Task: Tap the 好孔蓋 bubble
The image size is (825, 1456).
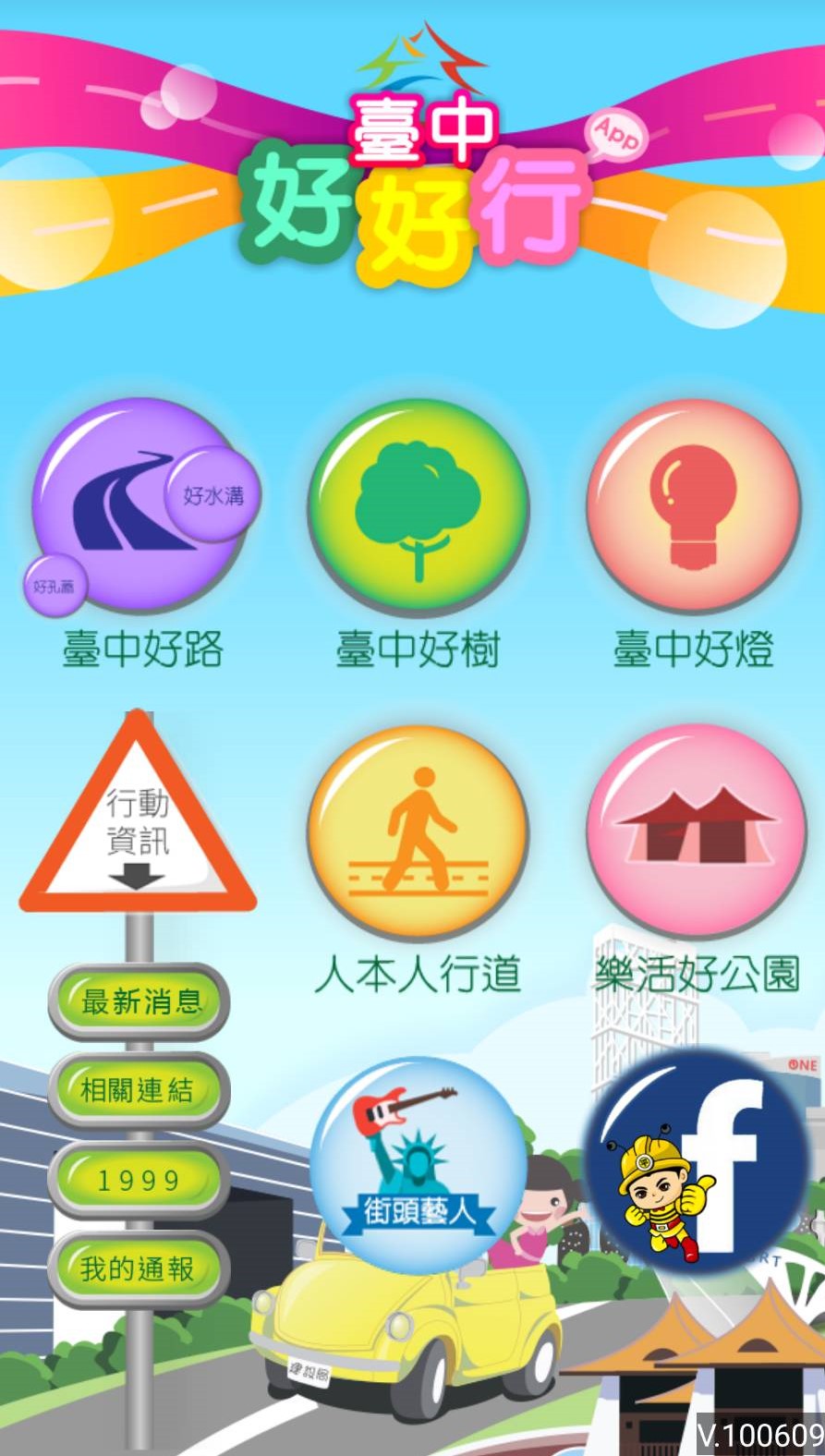Action: 55,586
